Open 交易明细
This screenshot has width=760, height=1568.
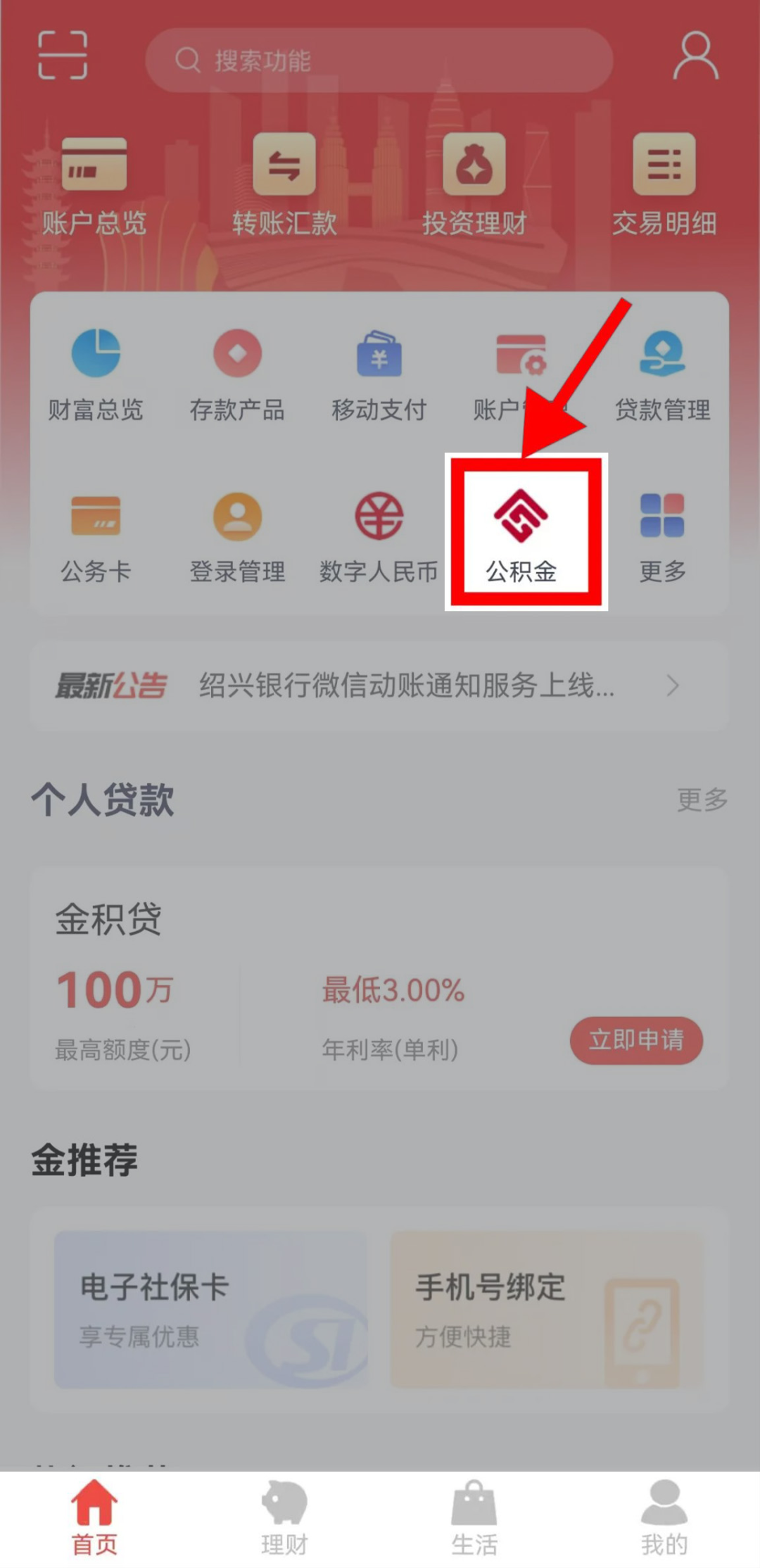pyautogui.click(x=664, y=184)
